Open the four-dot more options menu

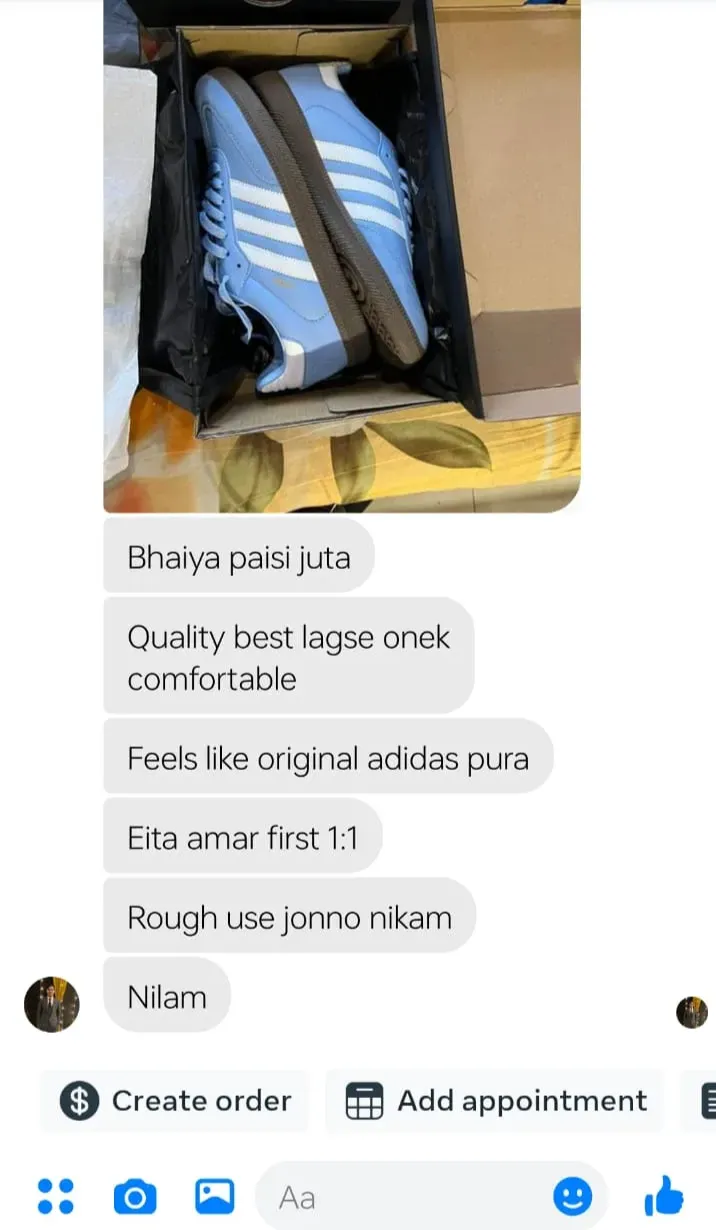56,1196
